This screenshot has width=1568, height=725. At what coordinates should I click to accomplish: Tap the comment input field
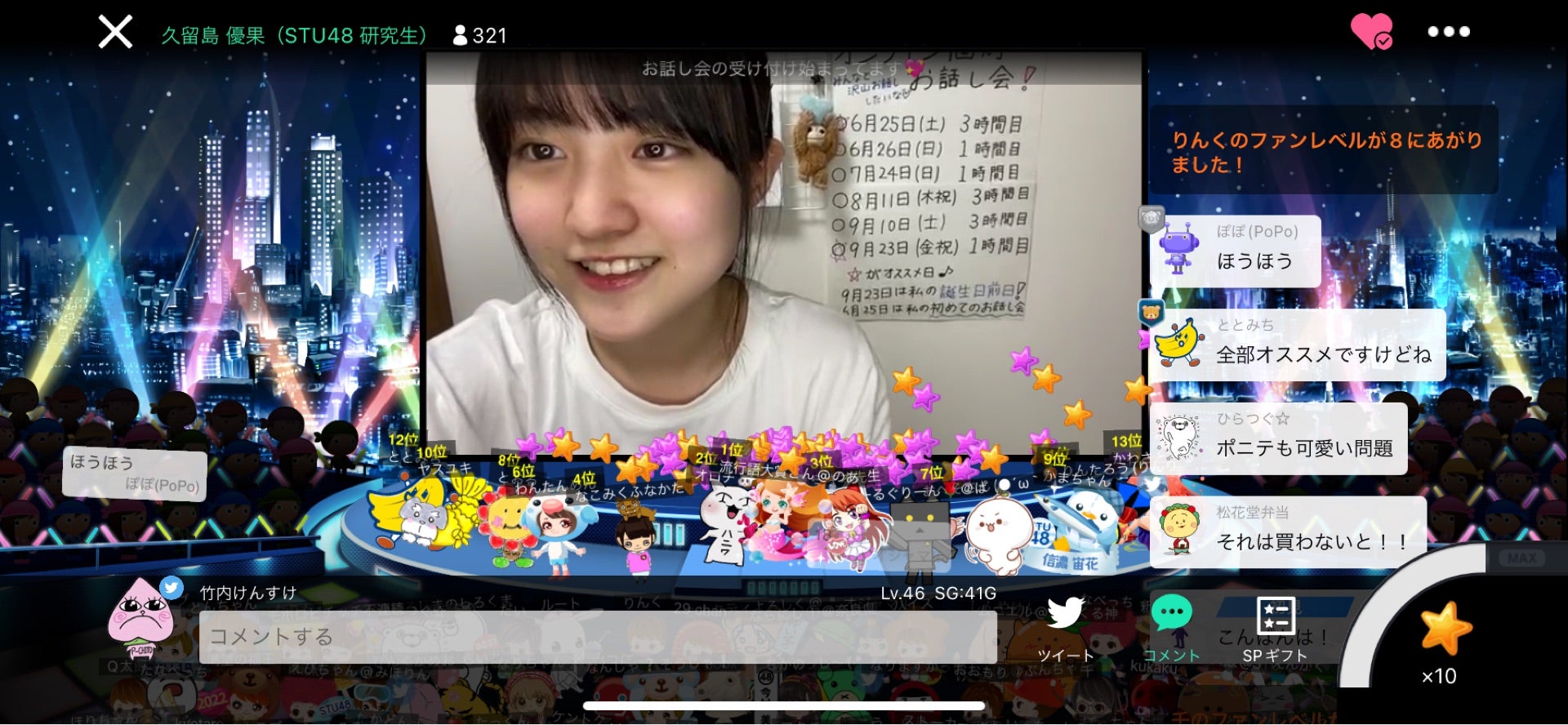(597, 637)
